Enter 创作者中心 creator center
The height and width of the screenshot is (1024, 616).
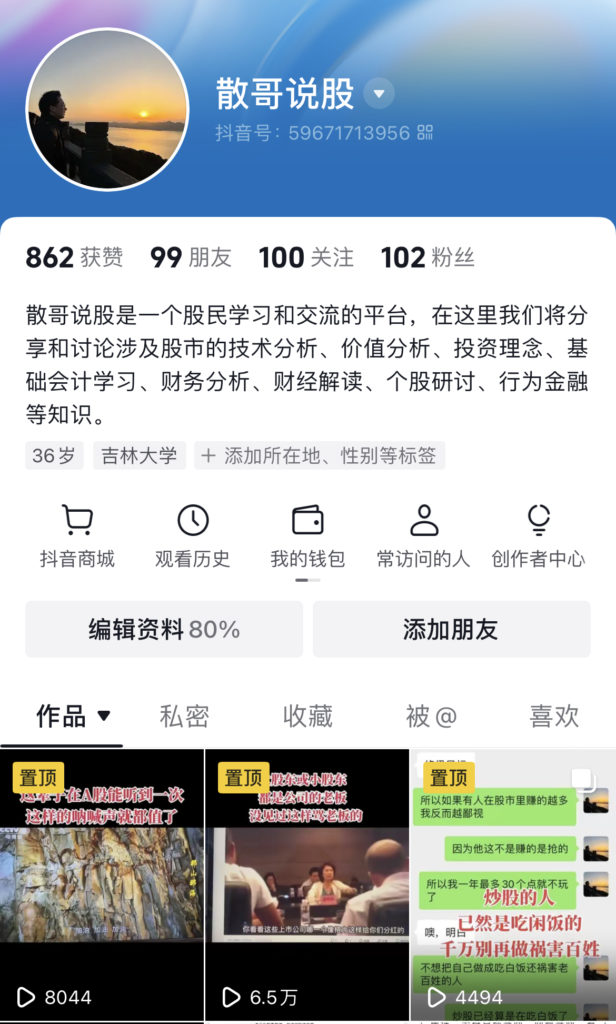click(538, 536)
